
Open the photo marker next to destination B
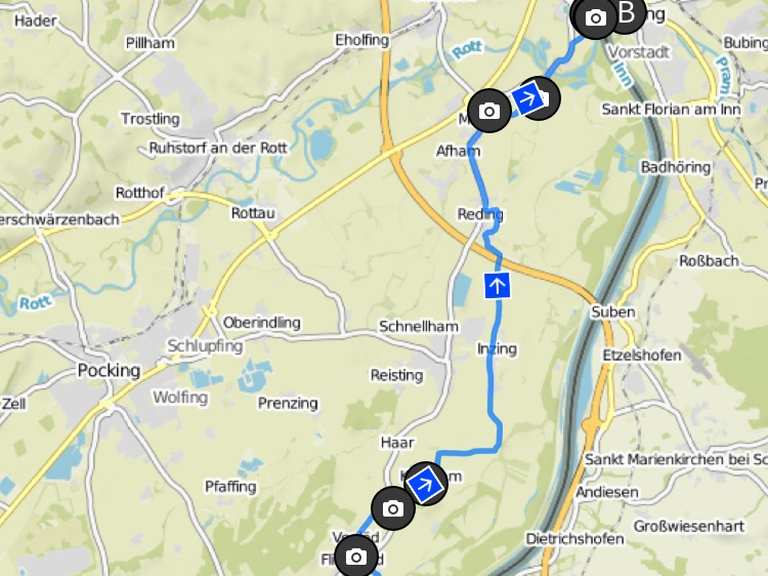595,17
